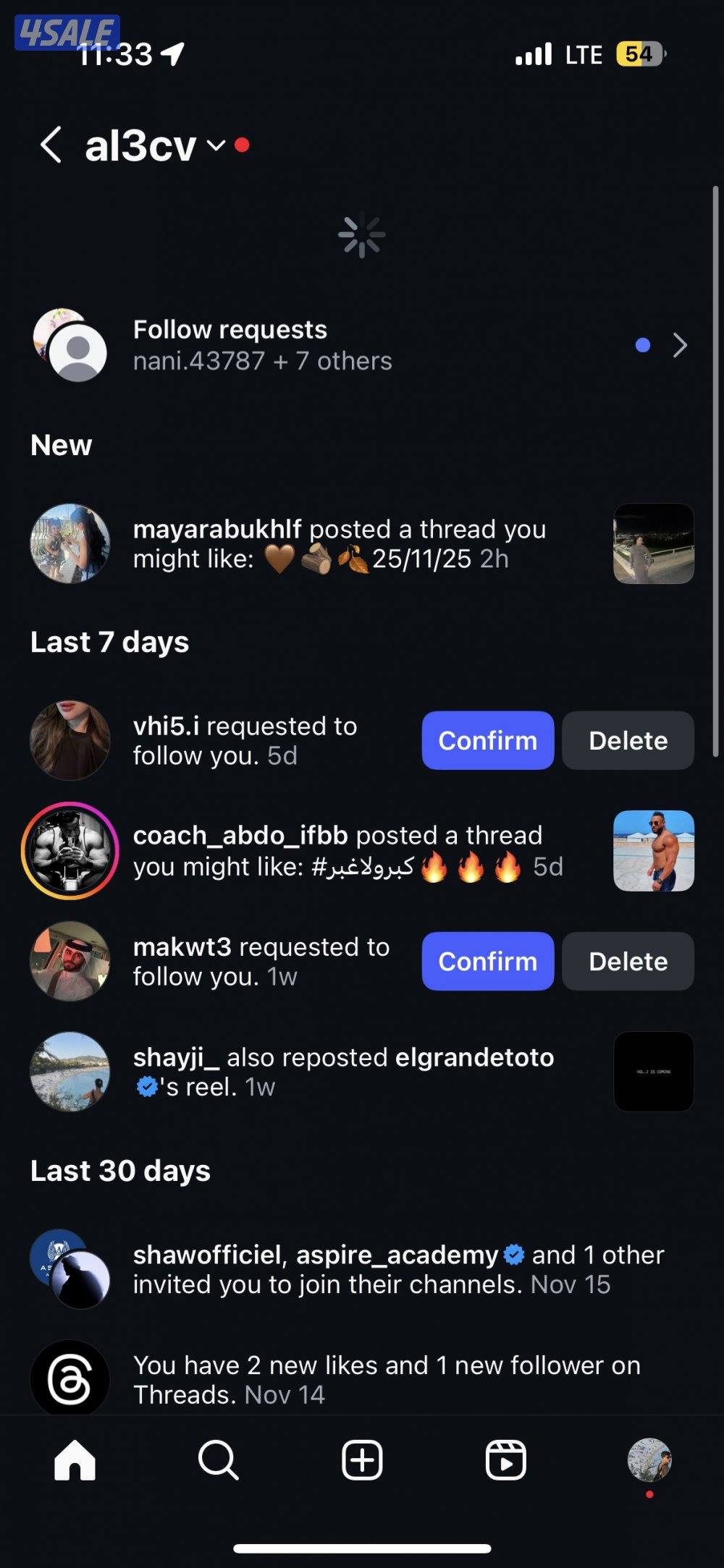Open the Follow requests row
724x1568 pixels.
click(361, 345)
